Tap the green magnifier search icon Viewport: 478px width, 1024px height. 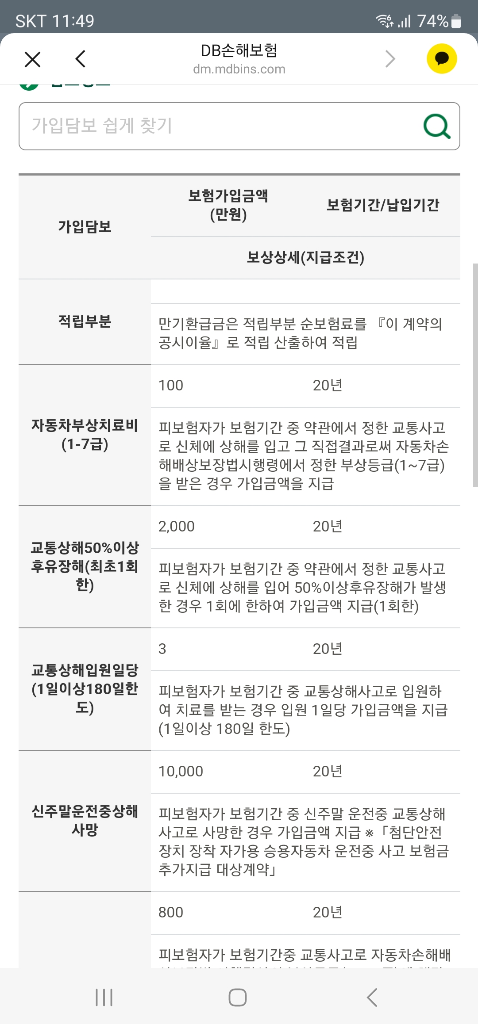pos(437,126)
